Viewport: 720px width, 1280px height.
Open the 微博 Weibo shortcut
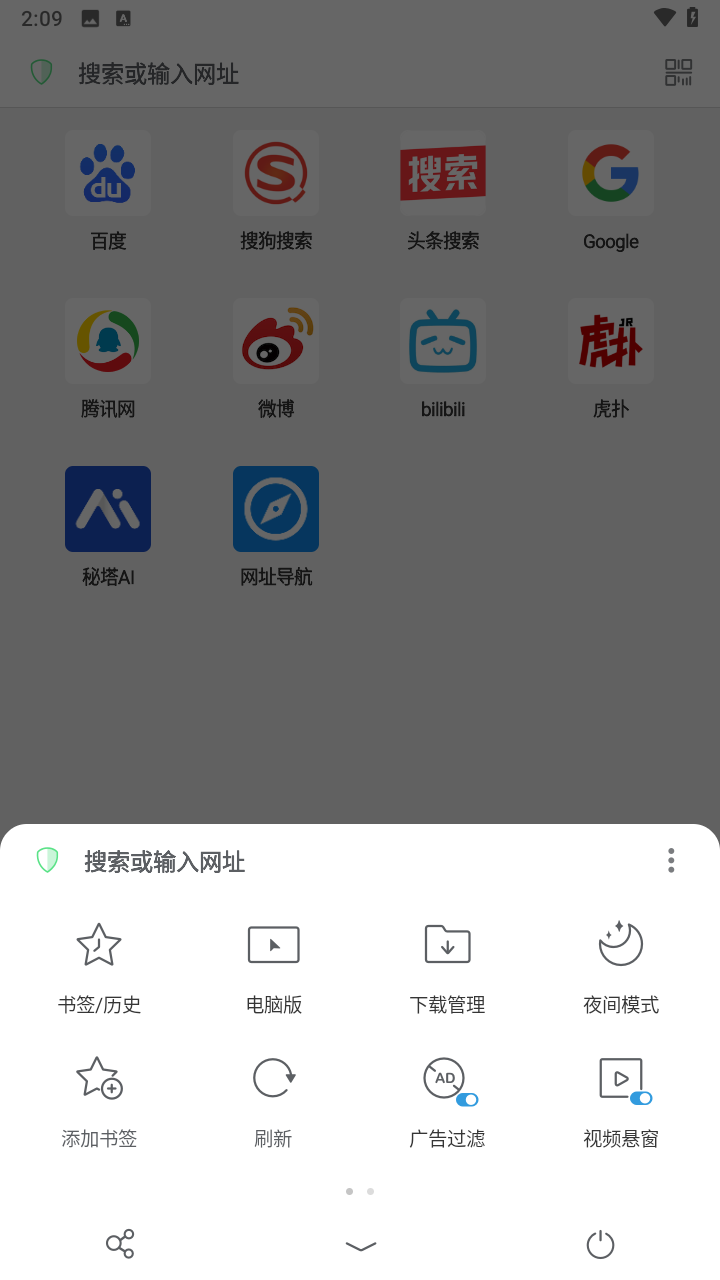tap(275, 340)
